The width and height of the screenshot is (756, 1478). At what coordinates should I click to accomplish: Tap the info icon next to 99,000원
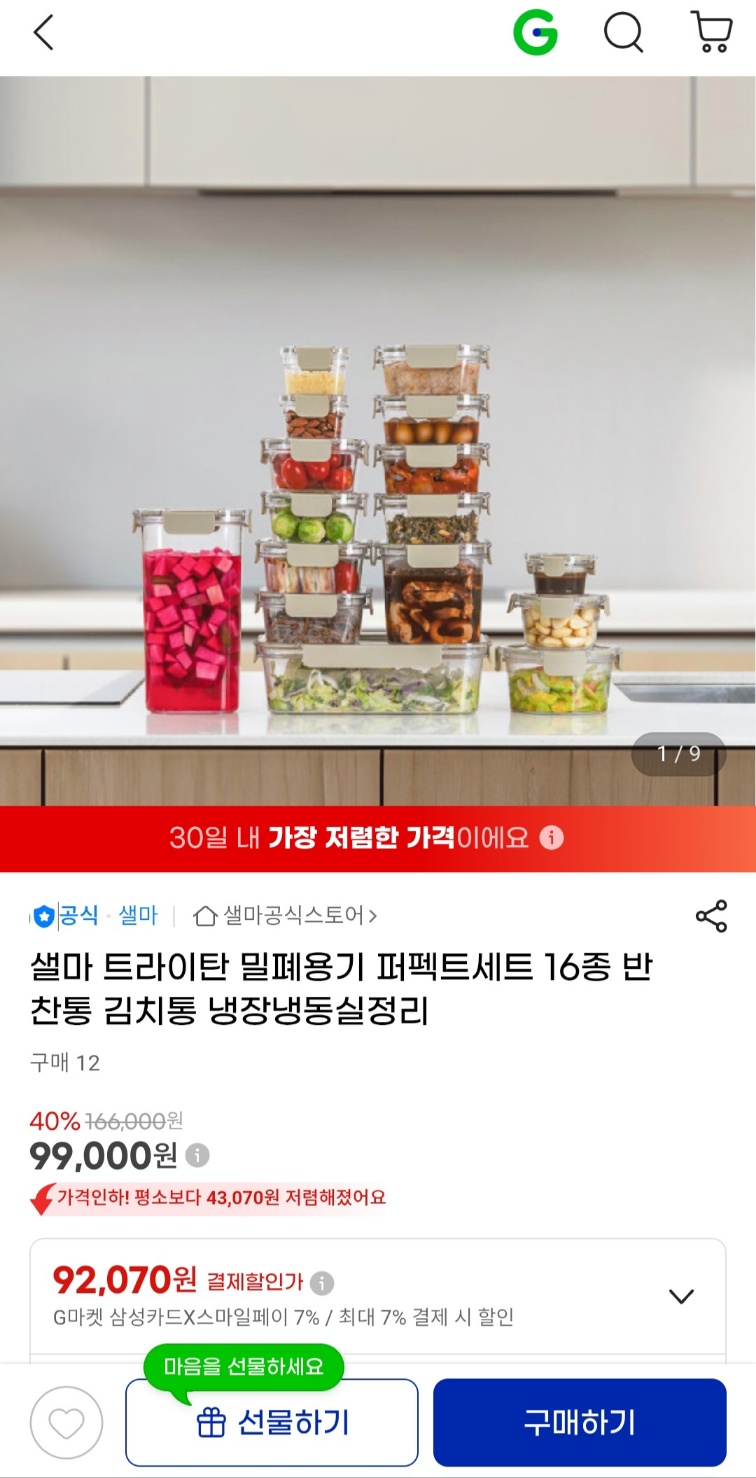coord(196,1155)
